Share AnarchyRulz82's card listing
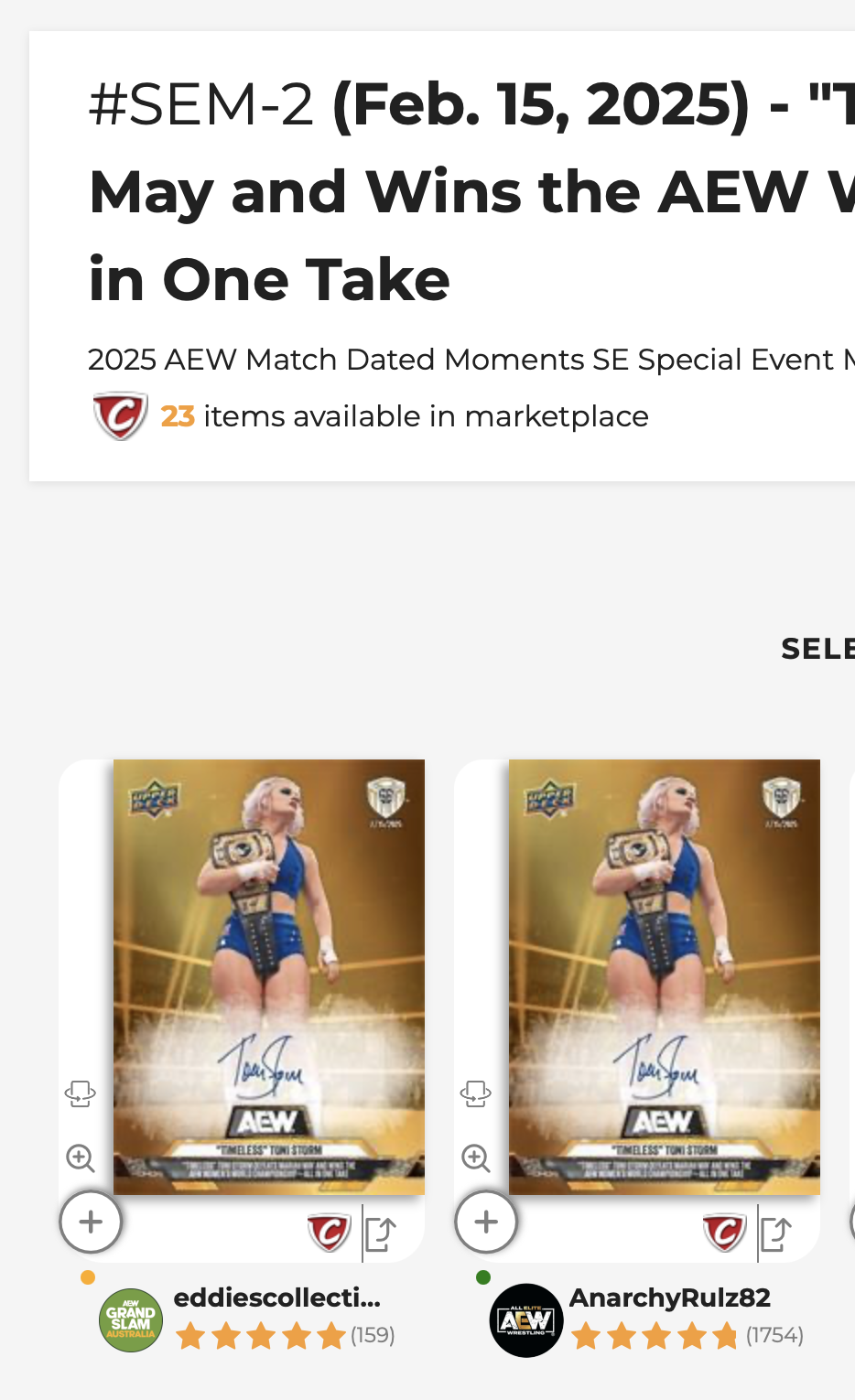 pos(776,1233)
